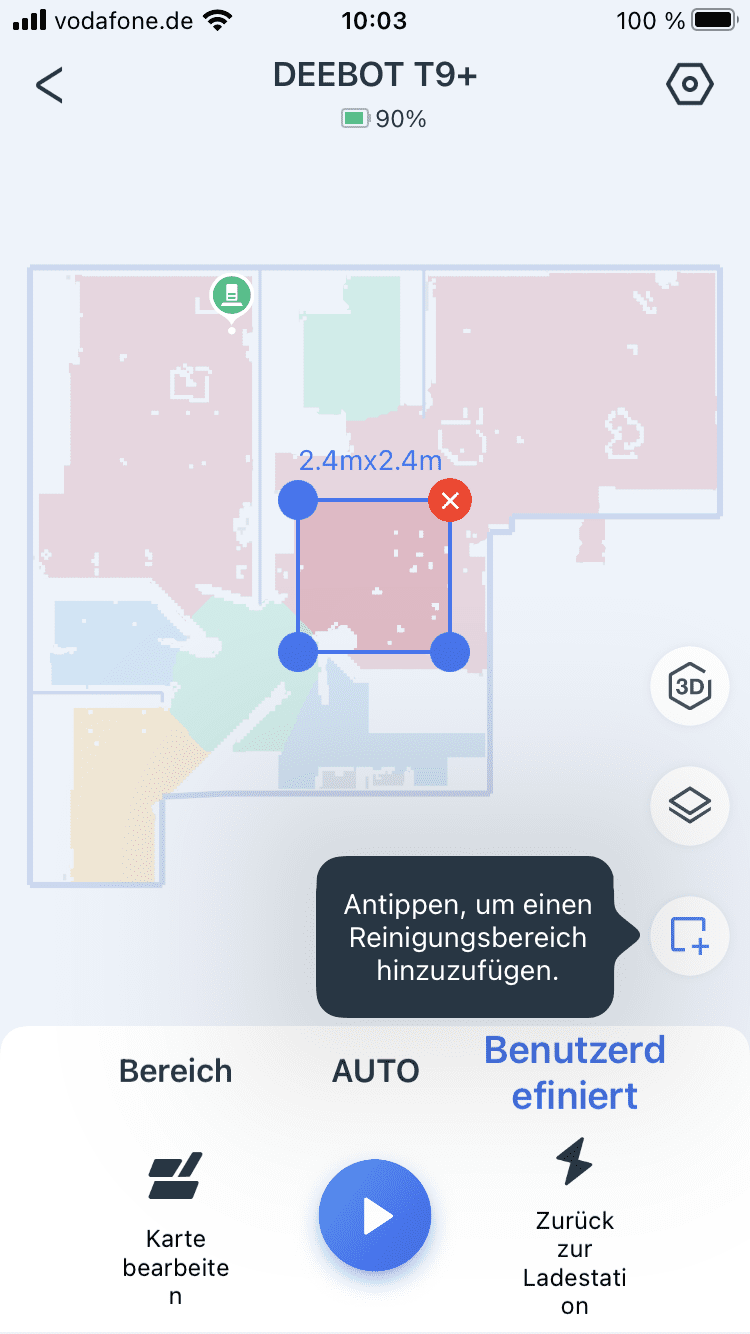The width and height of the screenshot is (750, 1334).
Task: Switch to the 3D map view
Action: tap(690, 686)
